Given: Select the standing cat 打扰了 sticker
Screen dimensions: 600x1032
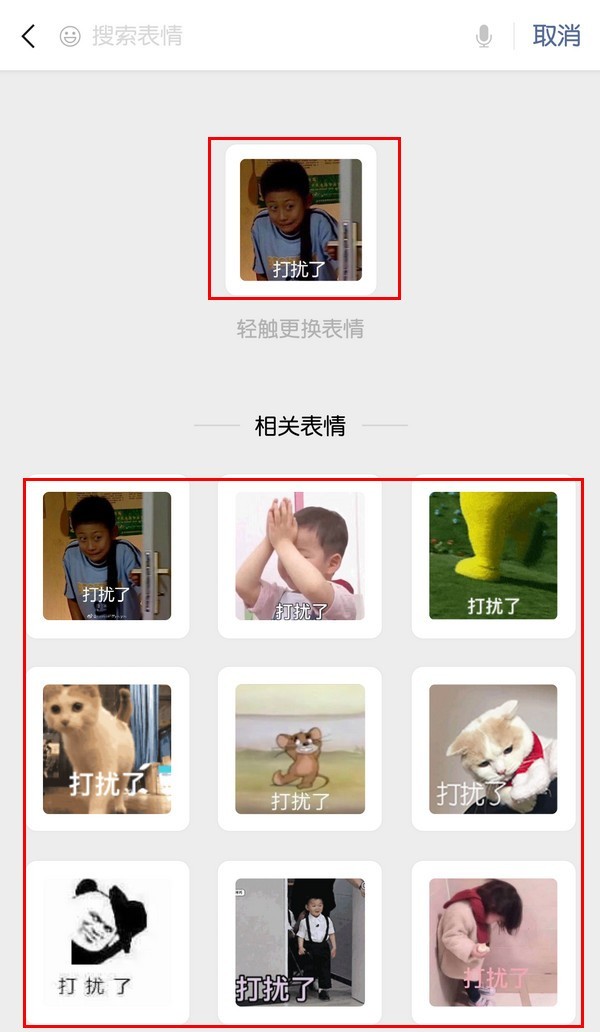Looking at the screenshot, I should [x=107, y=749].
